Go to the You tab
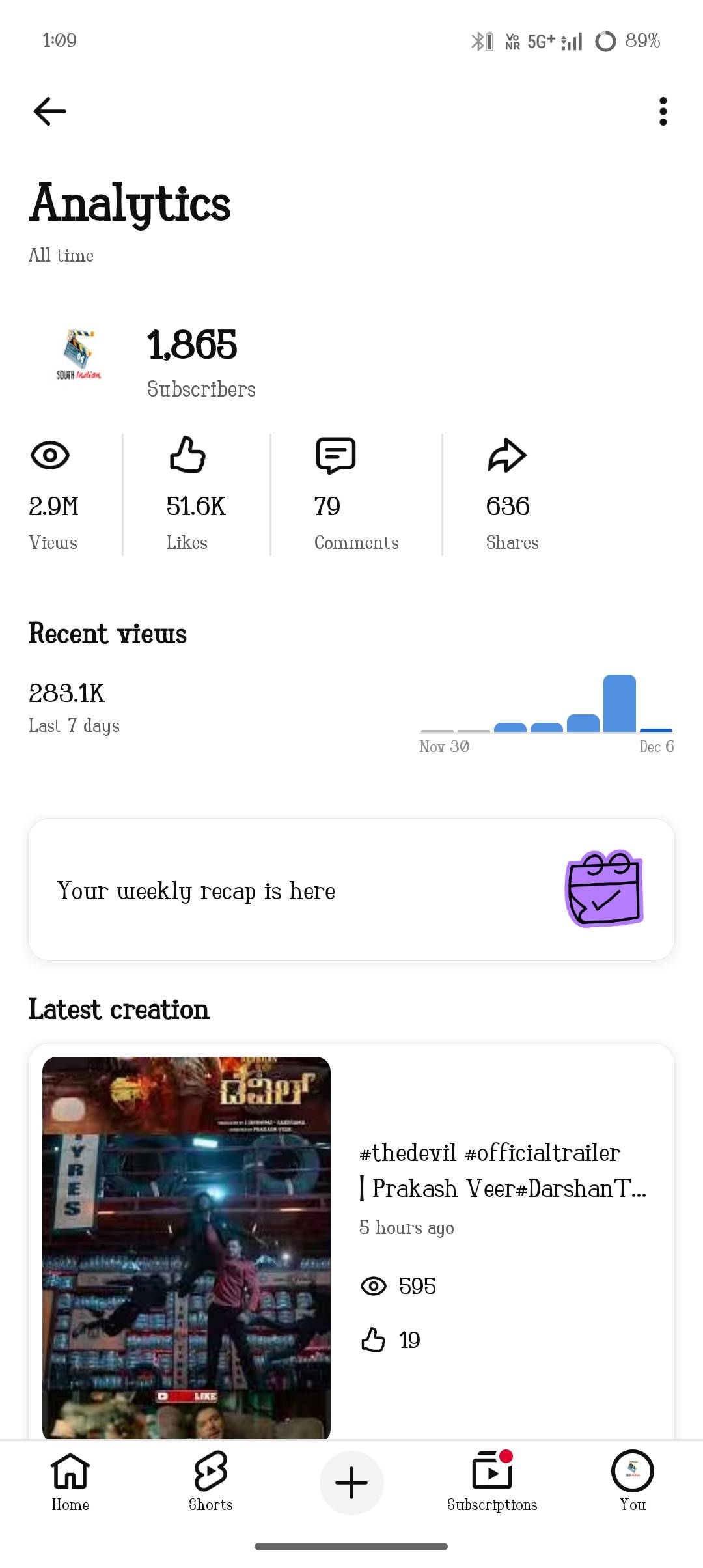This screenshot has height=1568, width=703. pyautogui.click(x=632, y=1482)
